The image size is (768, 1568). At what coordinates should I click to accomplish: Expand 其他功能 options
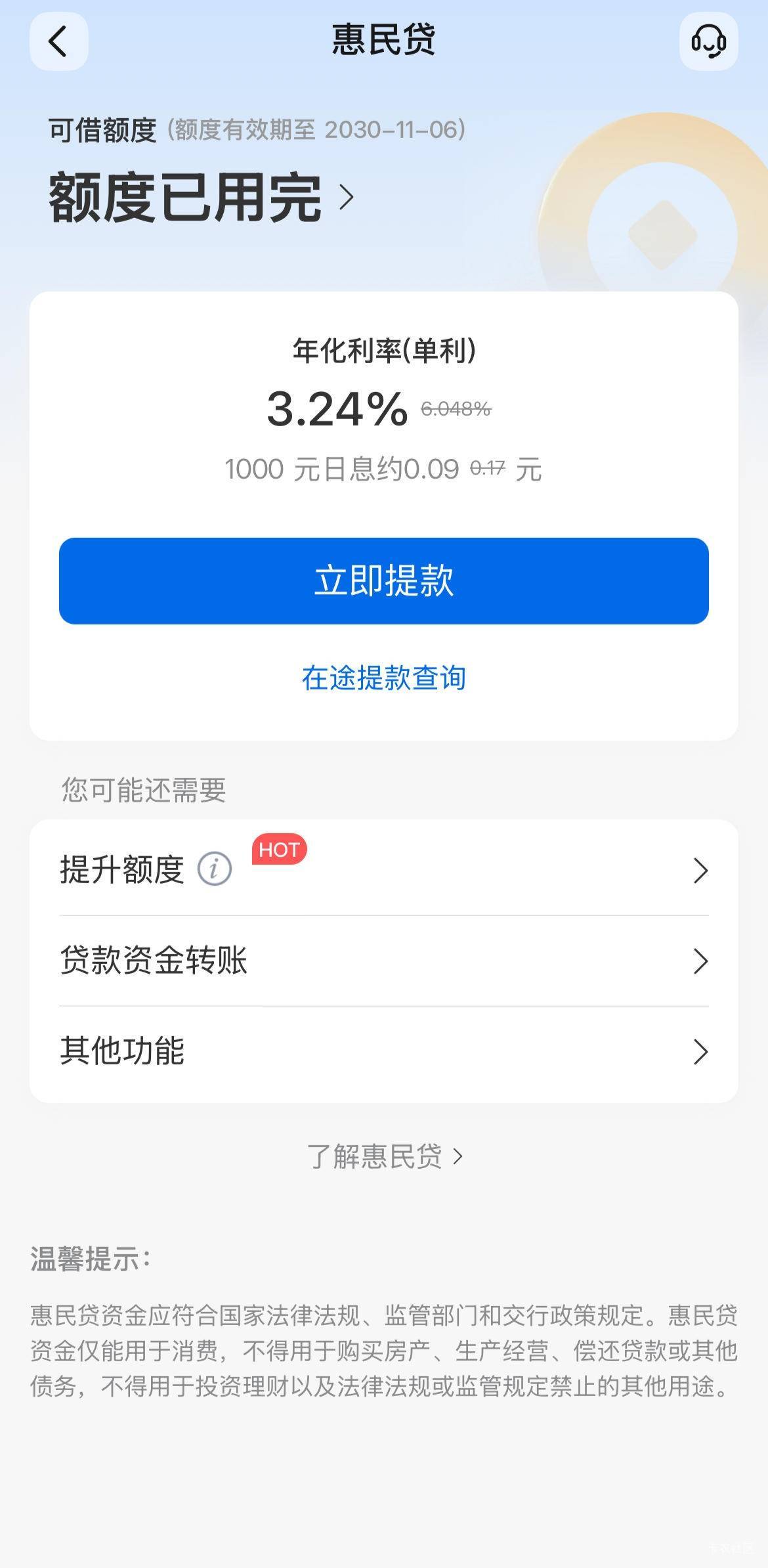[384, 1051]
